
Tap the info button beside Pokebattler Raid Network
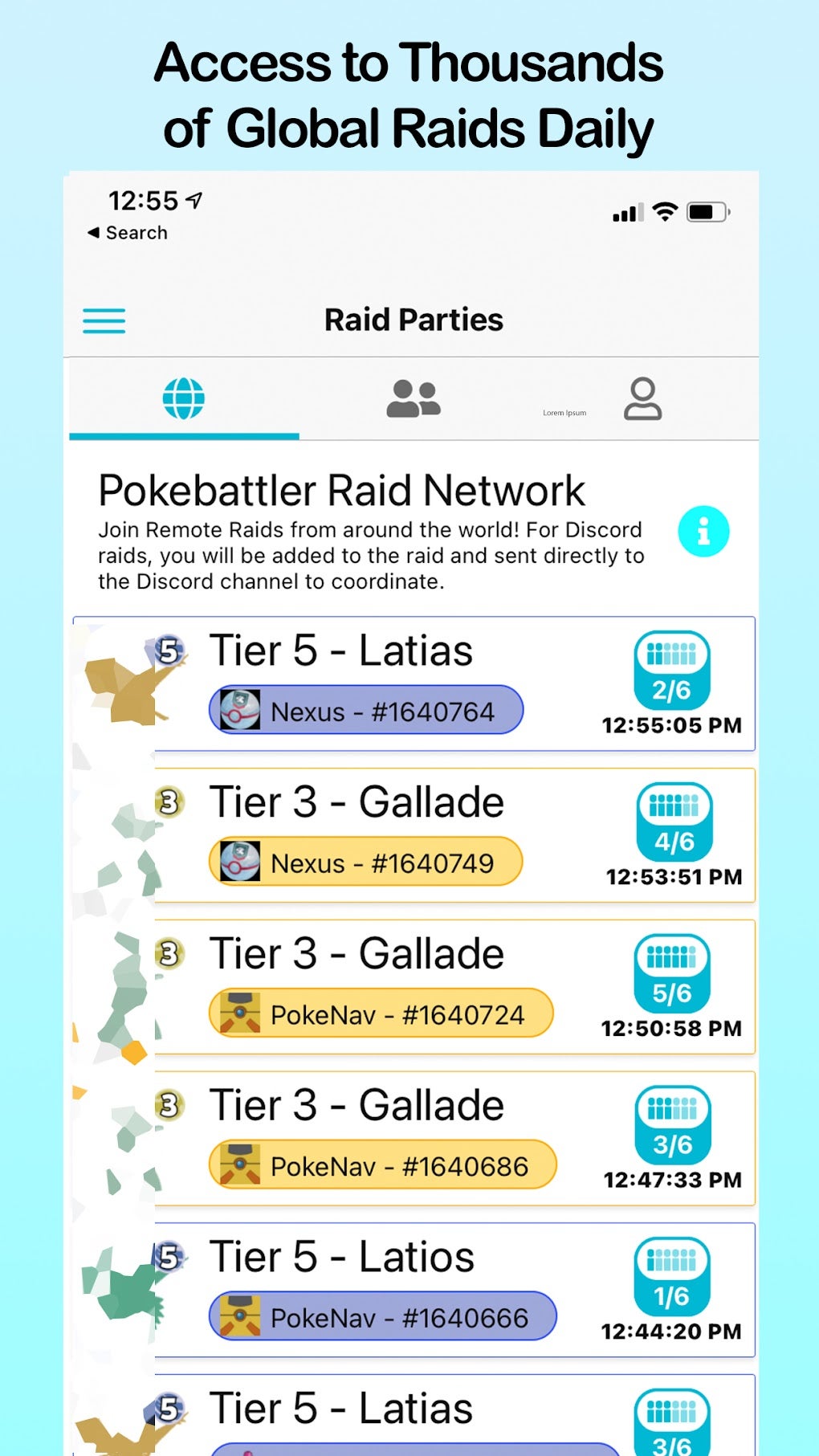click(703, 532)
